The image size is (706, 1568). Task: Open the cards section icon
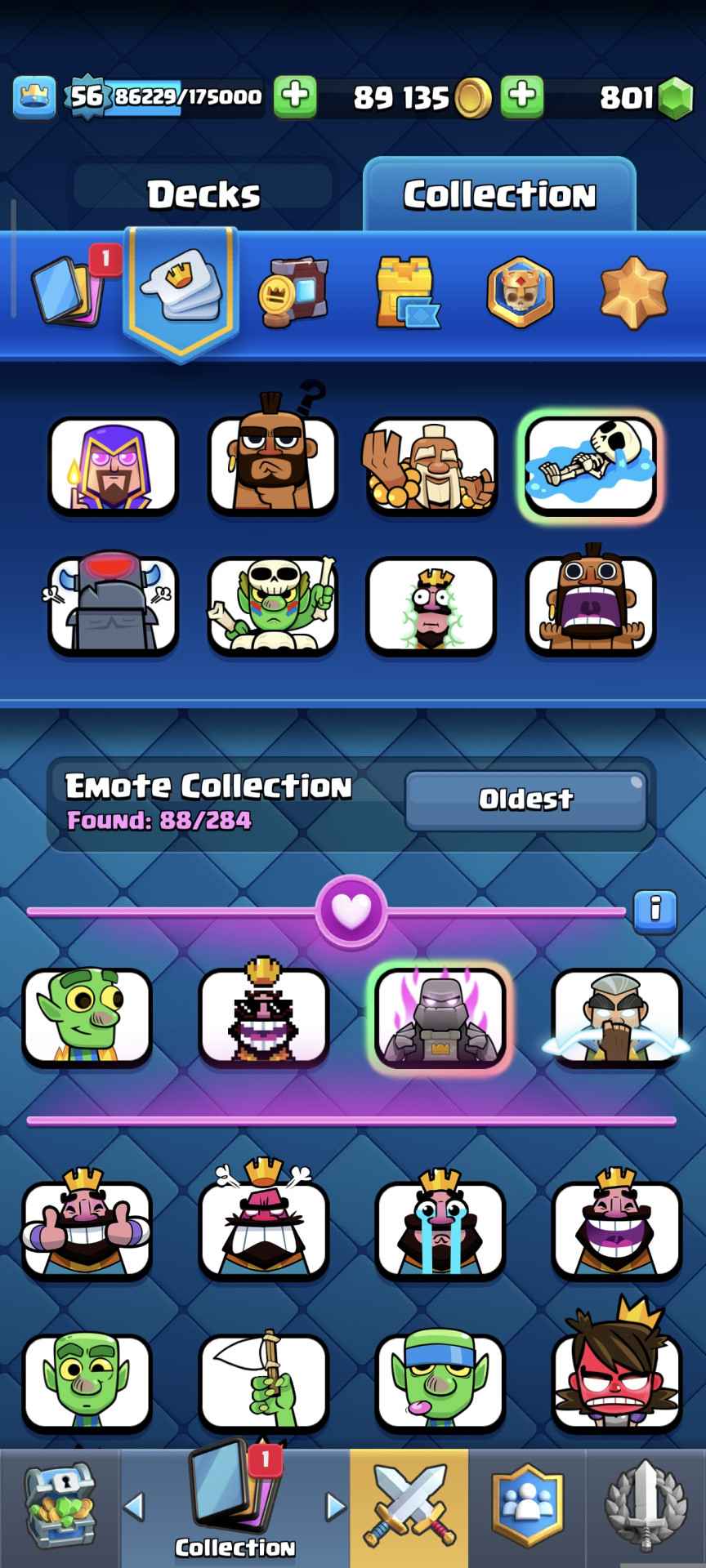click(x=70, y=289)
